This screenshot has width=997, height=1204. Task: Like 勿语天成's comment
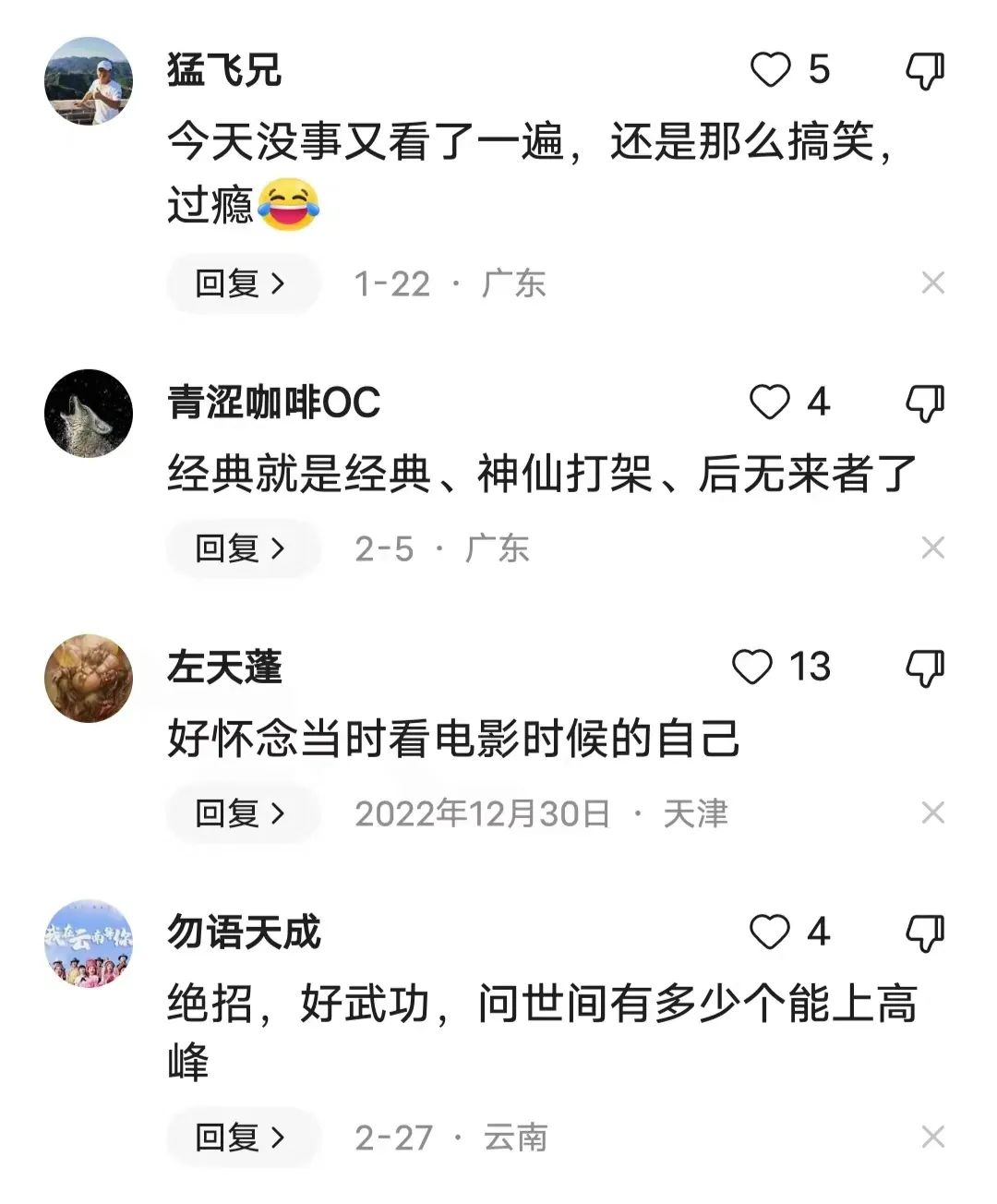click(769, 933)
